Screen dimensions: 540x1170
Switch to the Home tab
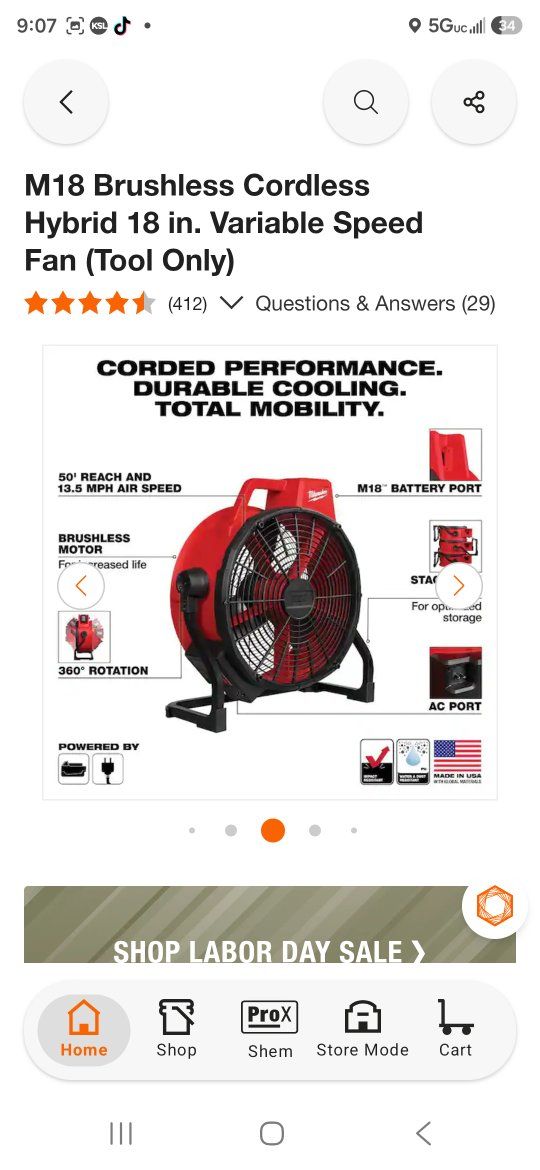(x=84, y=1030)
